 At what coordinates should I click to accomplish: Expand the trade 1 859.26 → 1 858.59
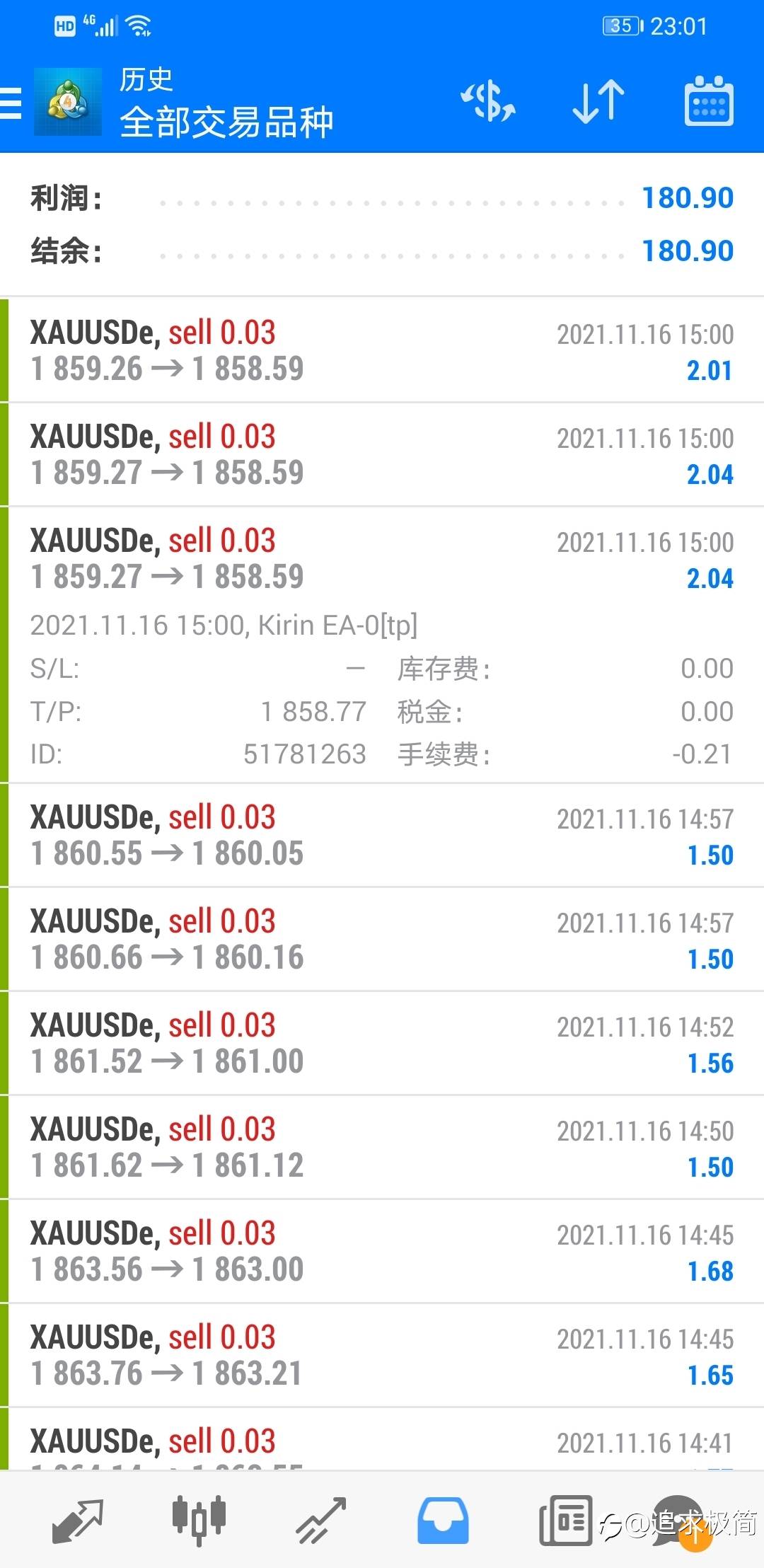(382, 351)
